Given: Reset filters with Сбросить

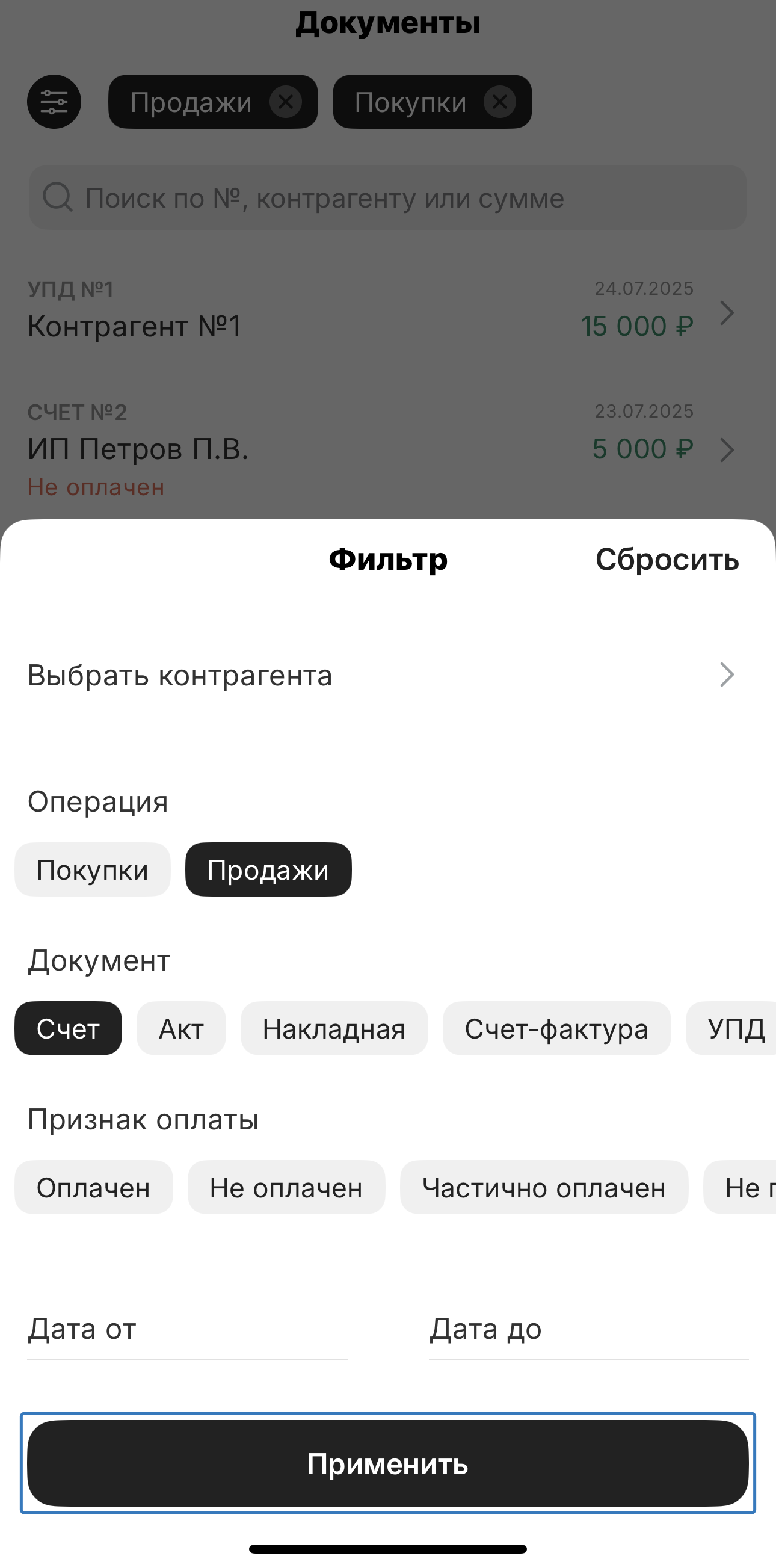Looking at the screenshot, I should tap(667, 560).
